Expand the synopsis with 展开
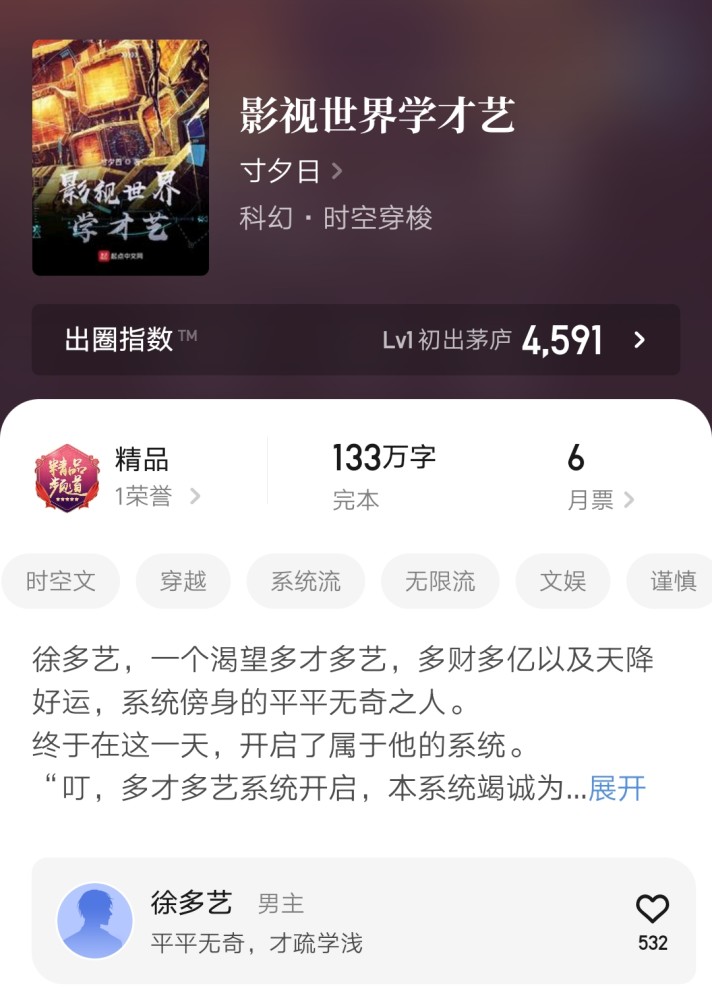Screen dimensions: 712x1000 coord(617,788)
